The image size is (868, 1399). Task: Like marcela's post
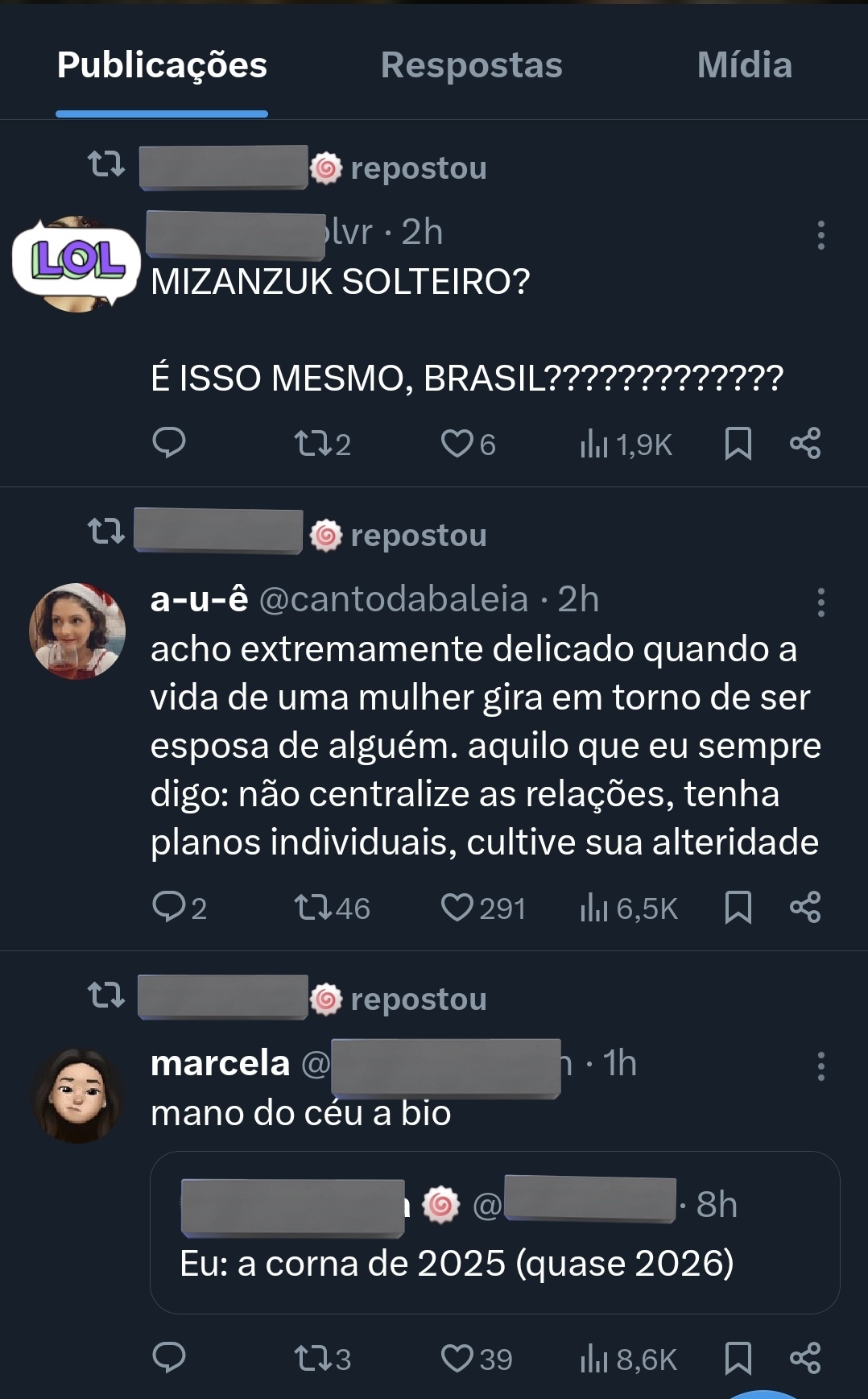[x=457, y=1359]
